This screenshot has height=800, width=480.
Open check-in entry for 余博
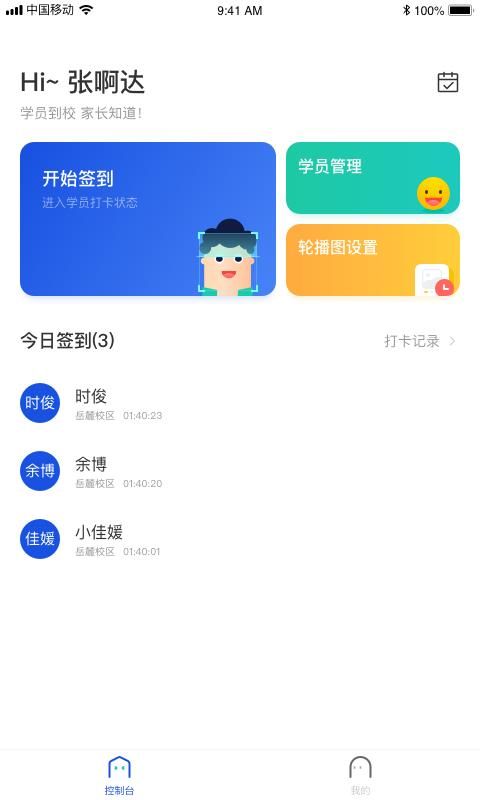(240, 471)
